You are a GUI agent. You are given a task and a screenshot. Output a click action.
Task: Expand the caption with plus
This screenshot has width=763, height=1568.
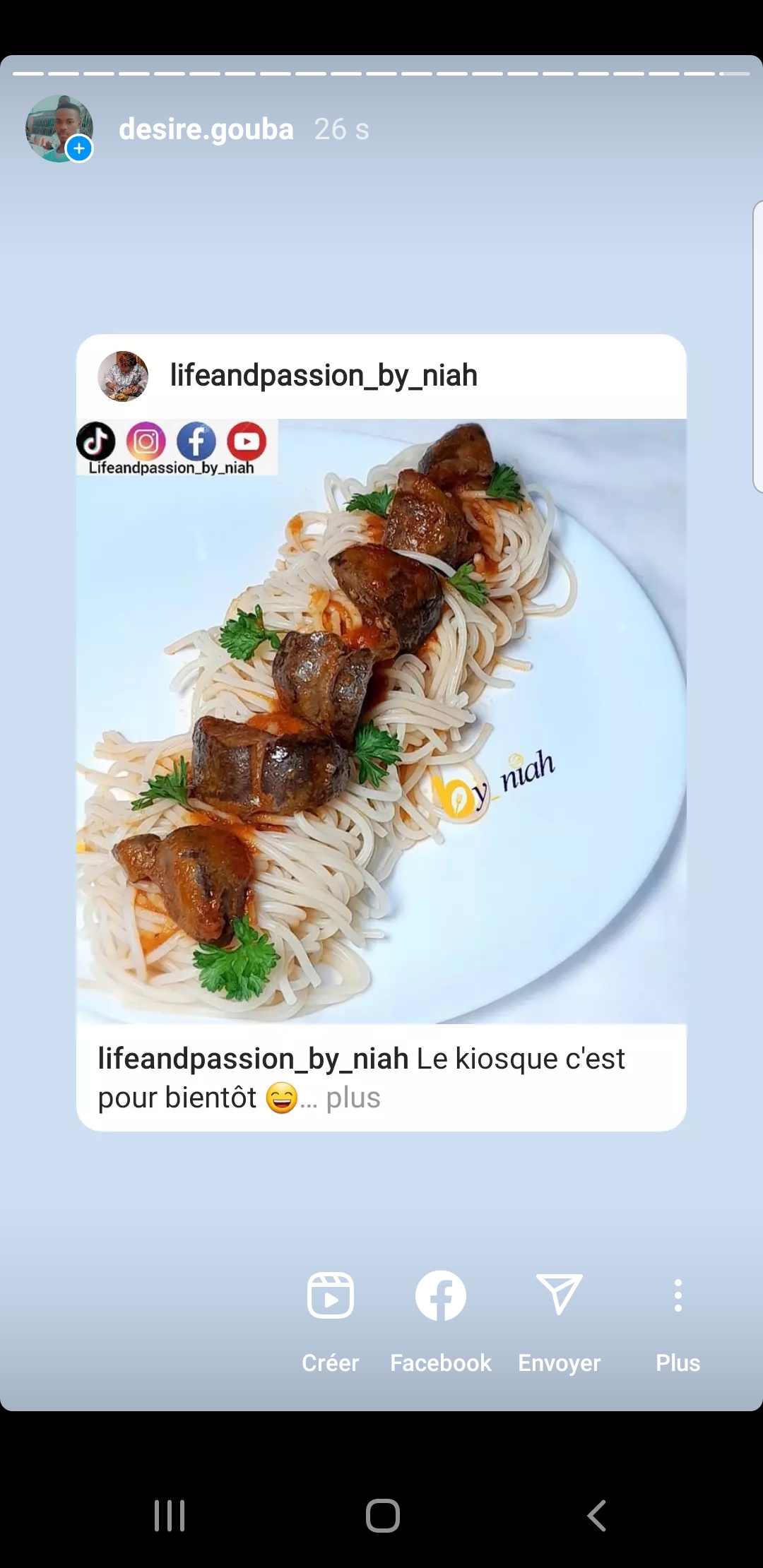[353, 1098]
